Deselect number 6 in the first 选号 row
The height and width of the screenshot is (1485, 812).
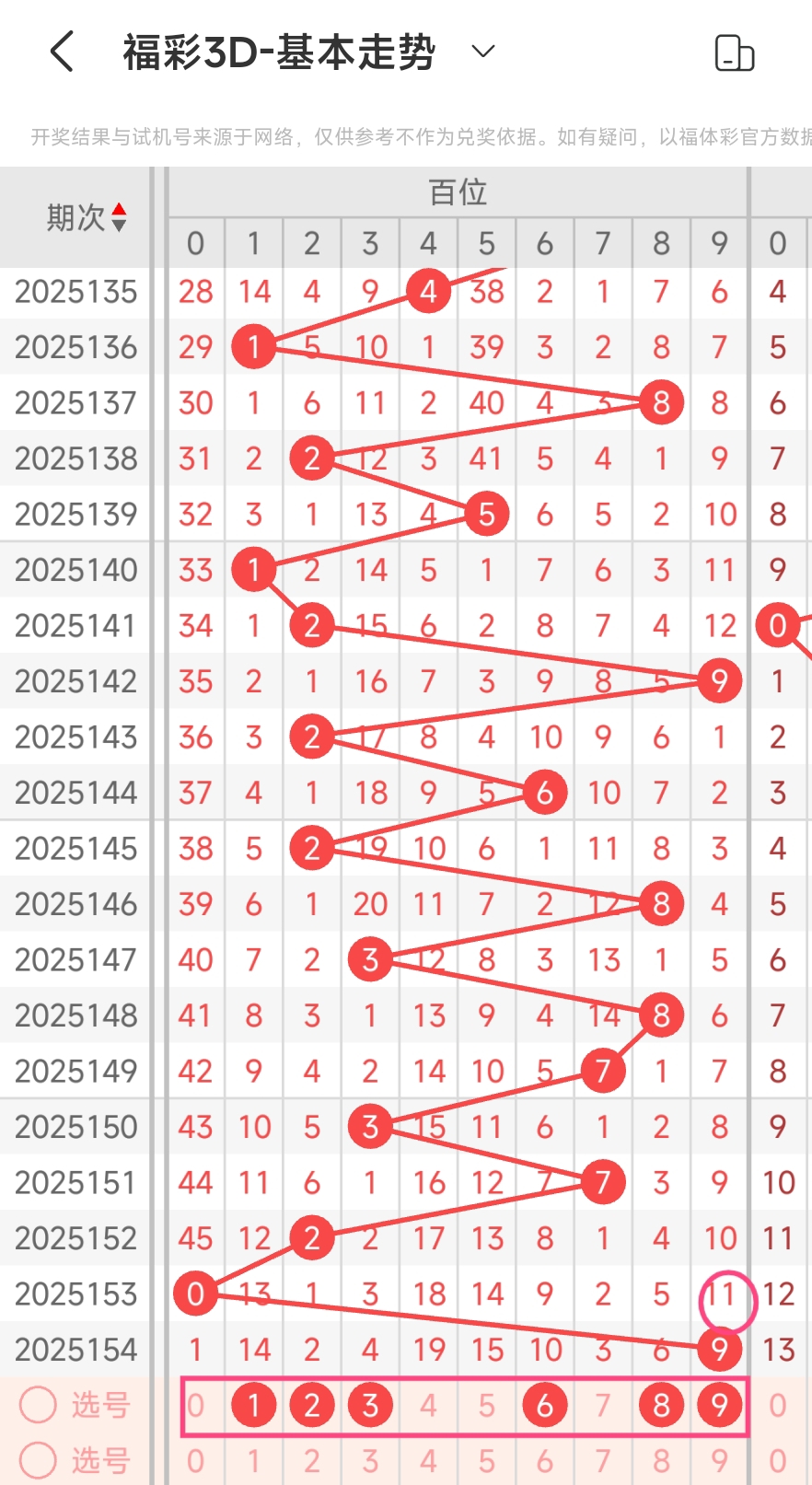point(545,1405)
